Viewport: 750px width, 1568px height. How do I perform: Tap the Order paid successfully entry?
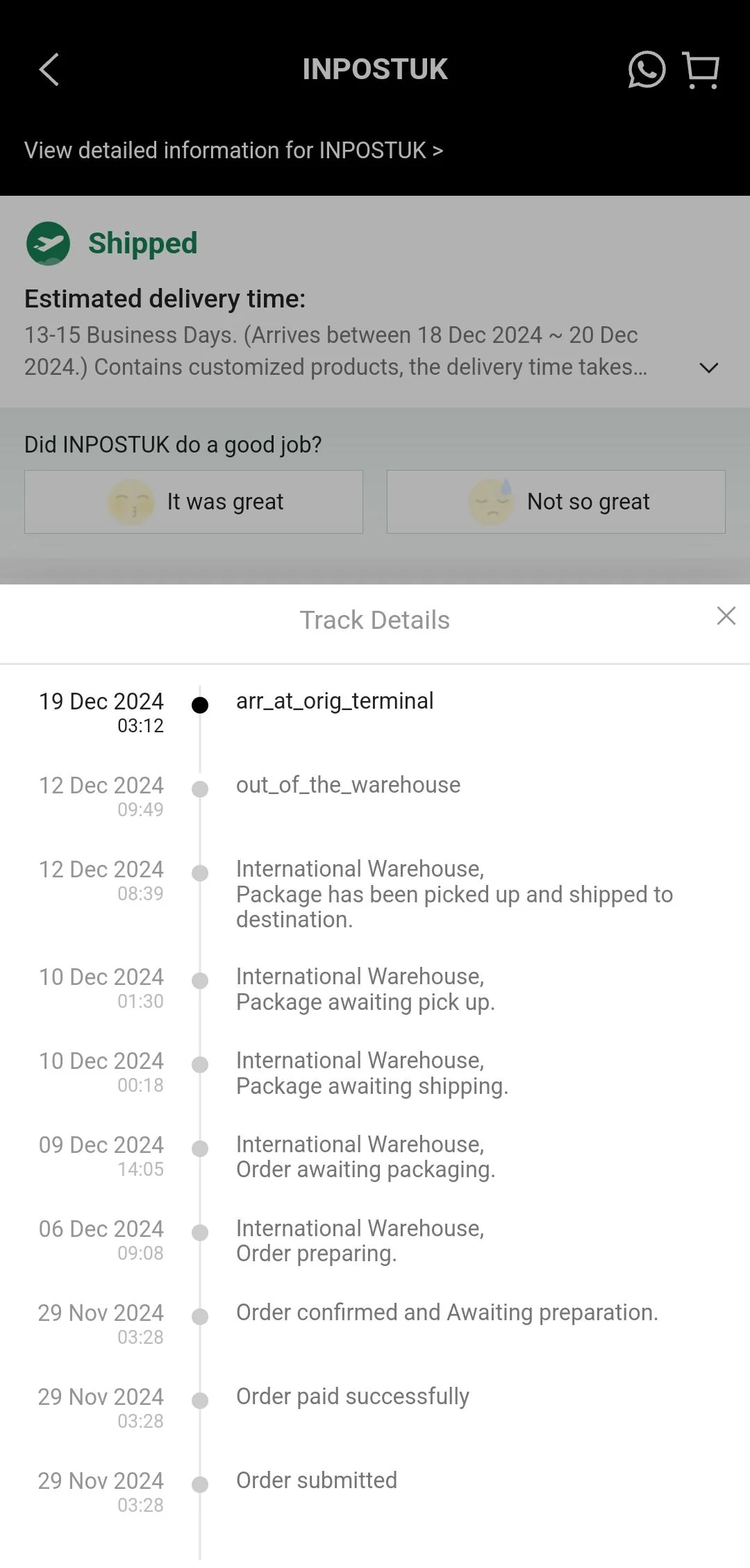point(352,1397)
